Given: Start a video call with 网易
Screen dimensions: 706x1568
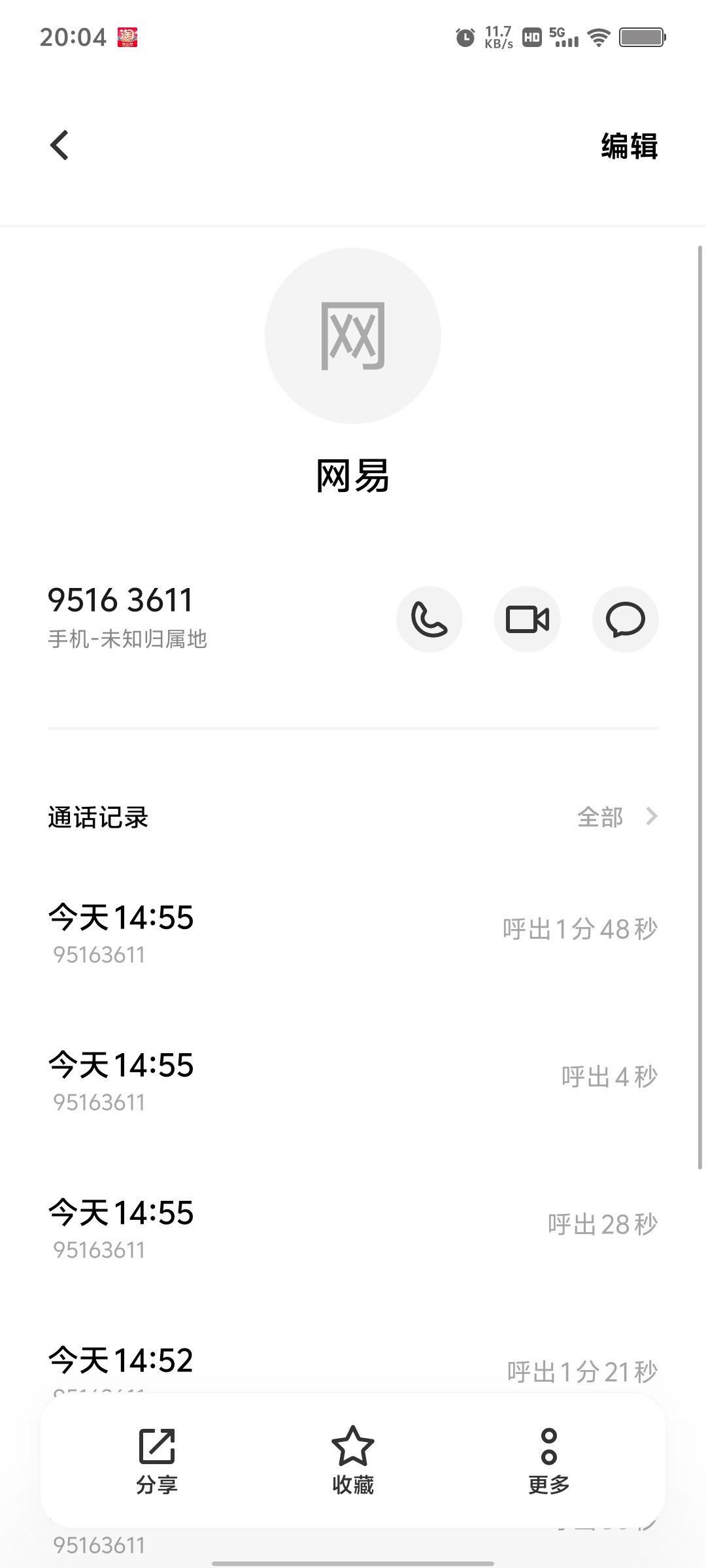Looking at the screenshot, I should click(x=528, y=619).
